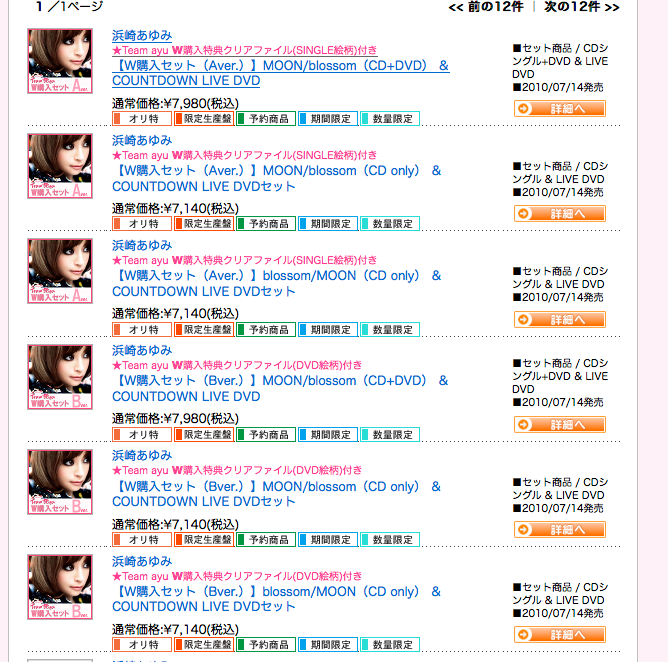Tap 詳細へ button for Aver. blossom/MOON (CD only)
This screenshot has width=668, height=662.
559,319
